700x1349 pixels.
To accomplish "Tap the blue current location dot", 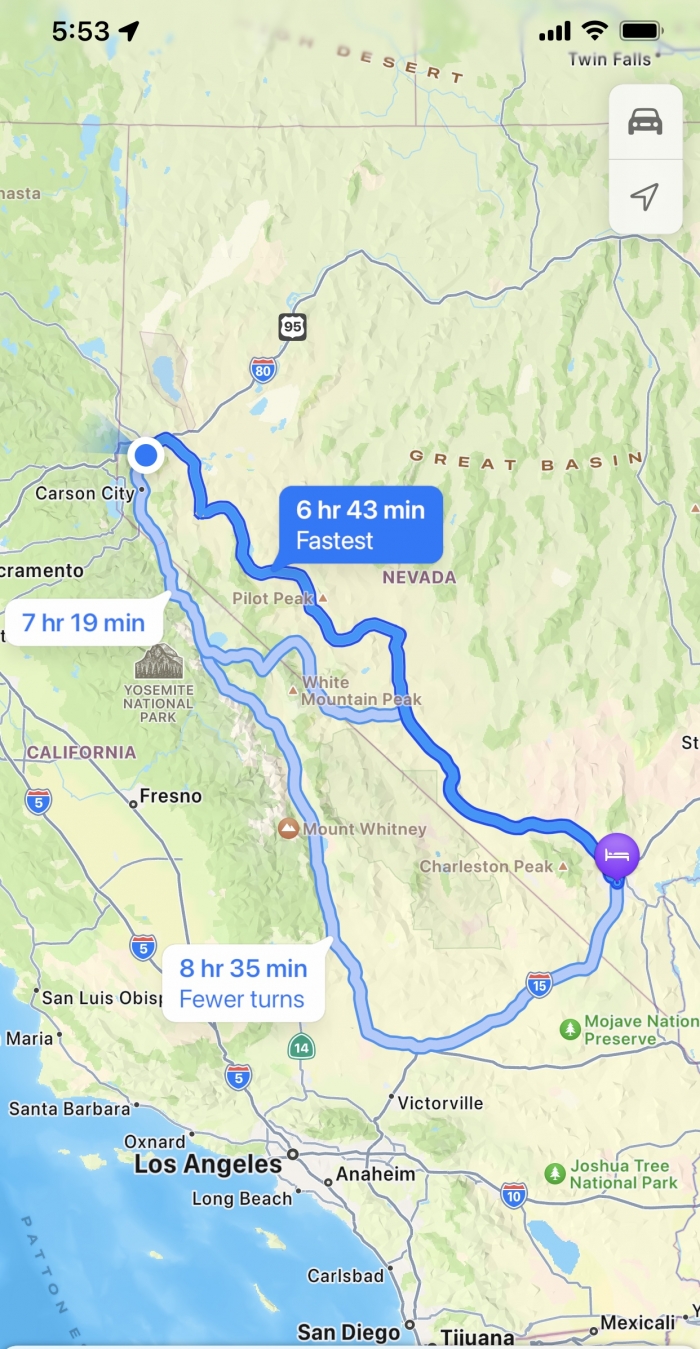I will (146, 456).
